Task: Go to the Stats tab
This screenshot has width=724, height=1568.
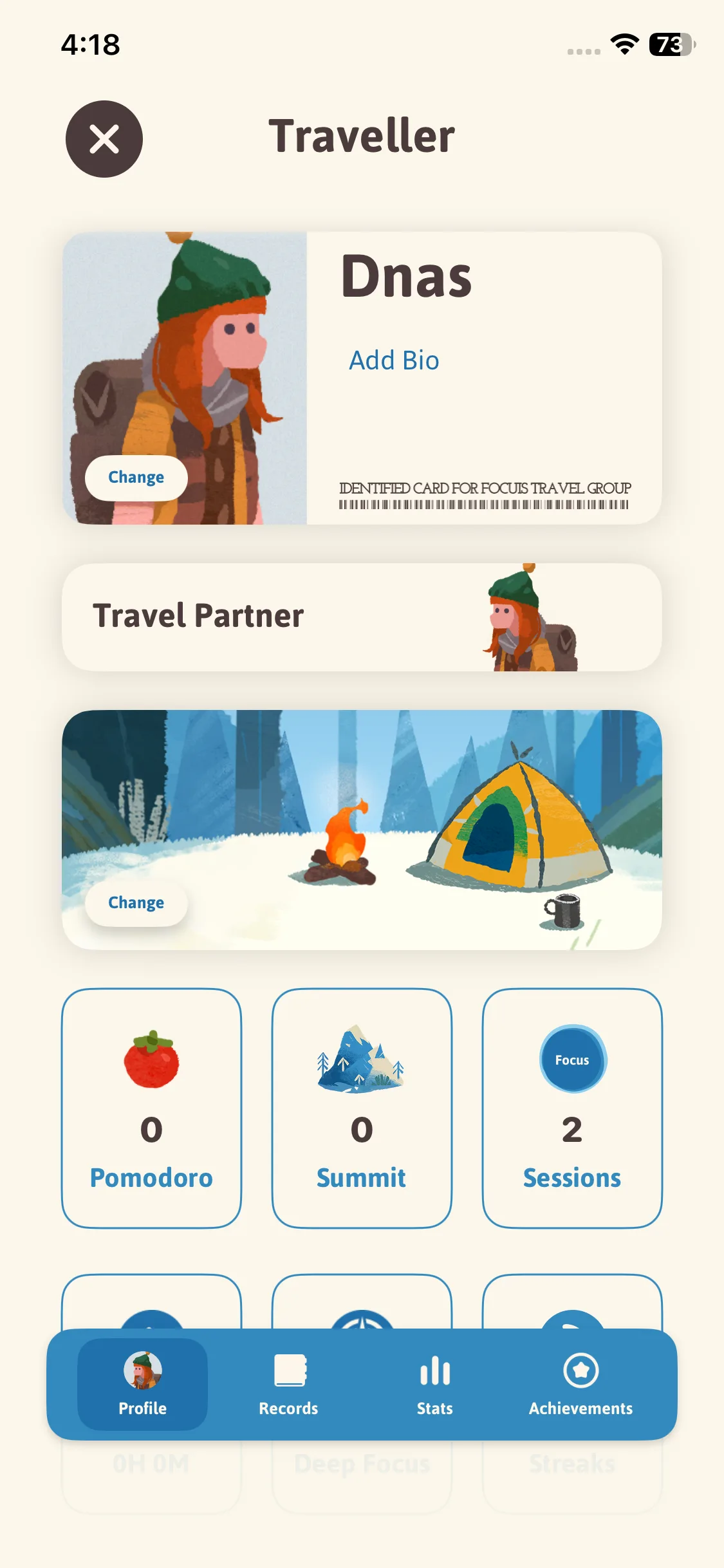Action: click(x=435, y=1384)
